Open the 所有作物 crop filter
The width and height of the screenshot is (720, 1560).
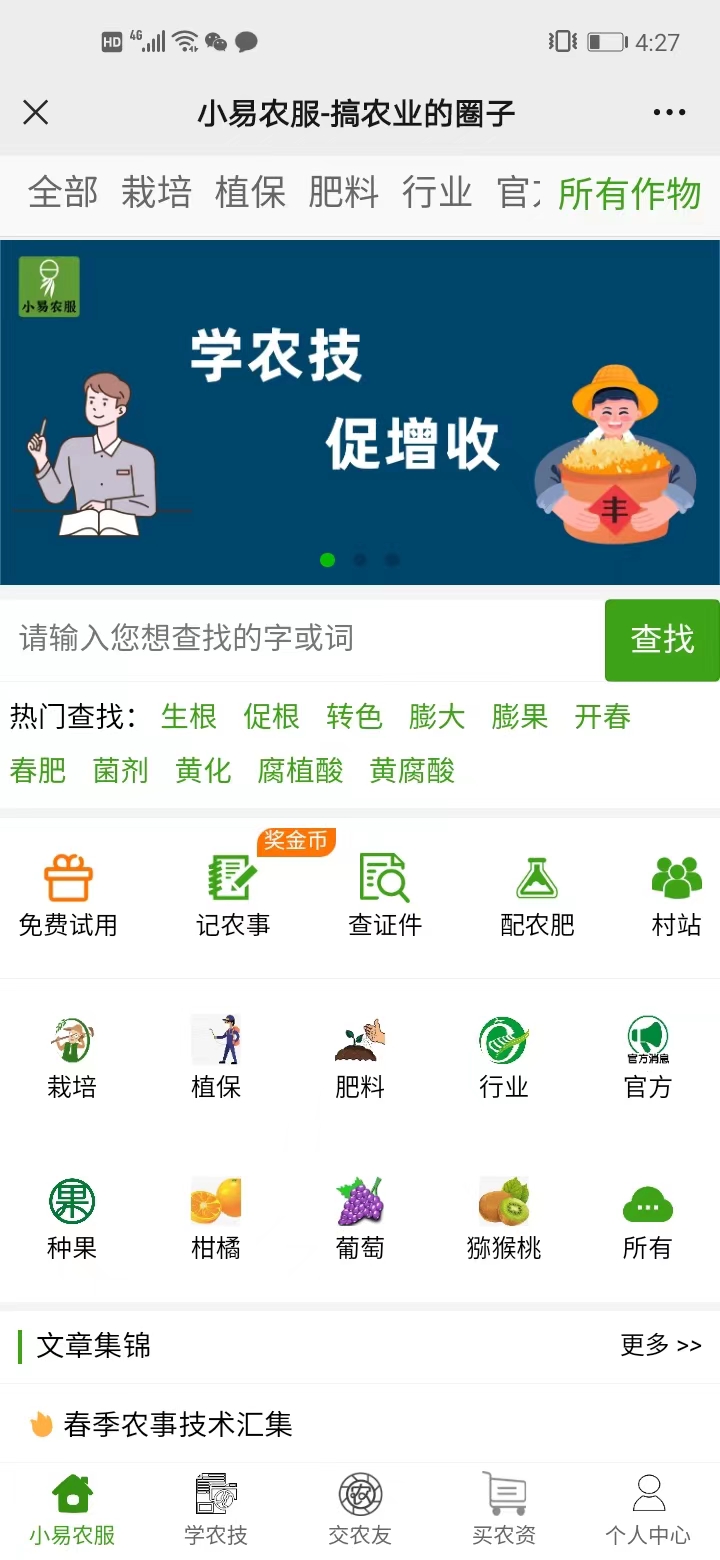629,194
